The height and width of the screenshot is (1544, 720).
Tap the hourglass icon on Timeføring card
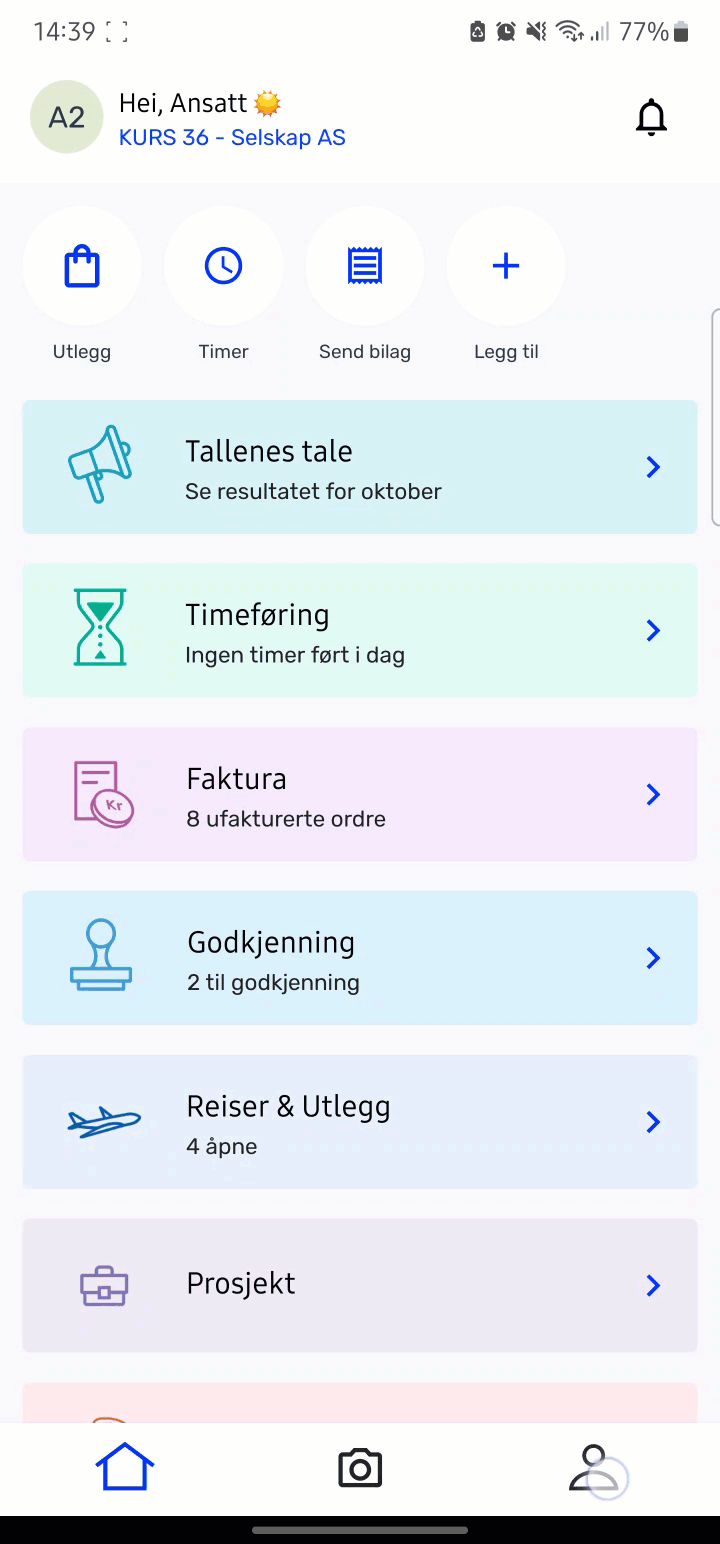click(x=101, y=629)
